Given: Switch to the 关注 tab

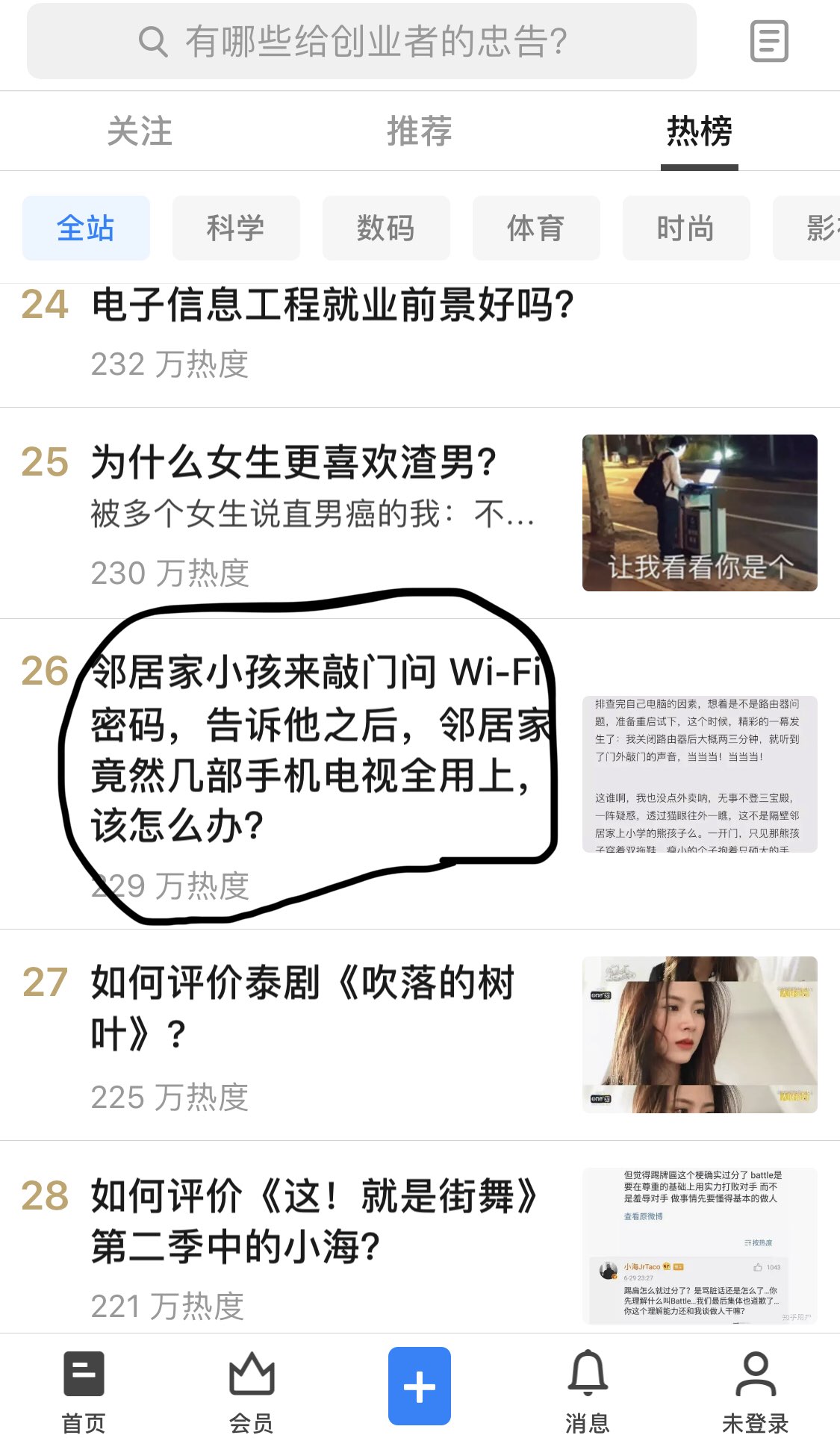Looking at the screenshot, I should pyautogui.click(x=140, y=131).
